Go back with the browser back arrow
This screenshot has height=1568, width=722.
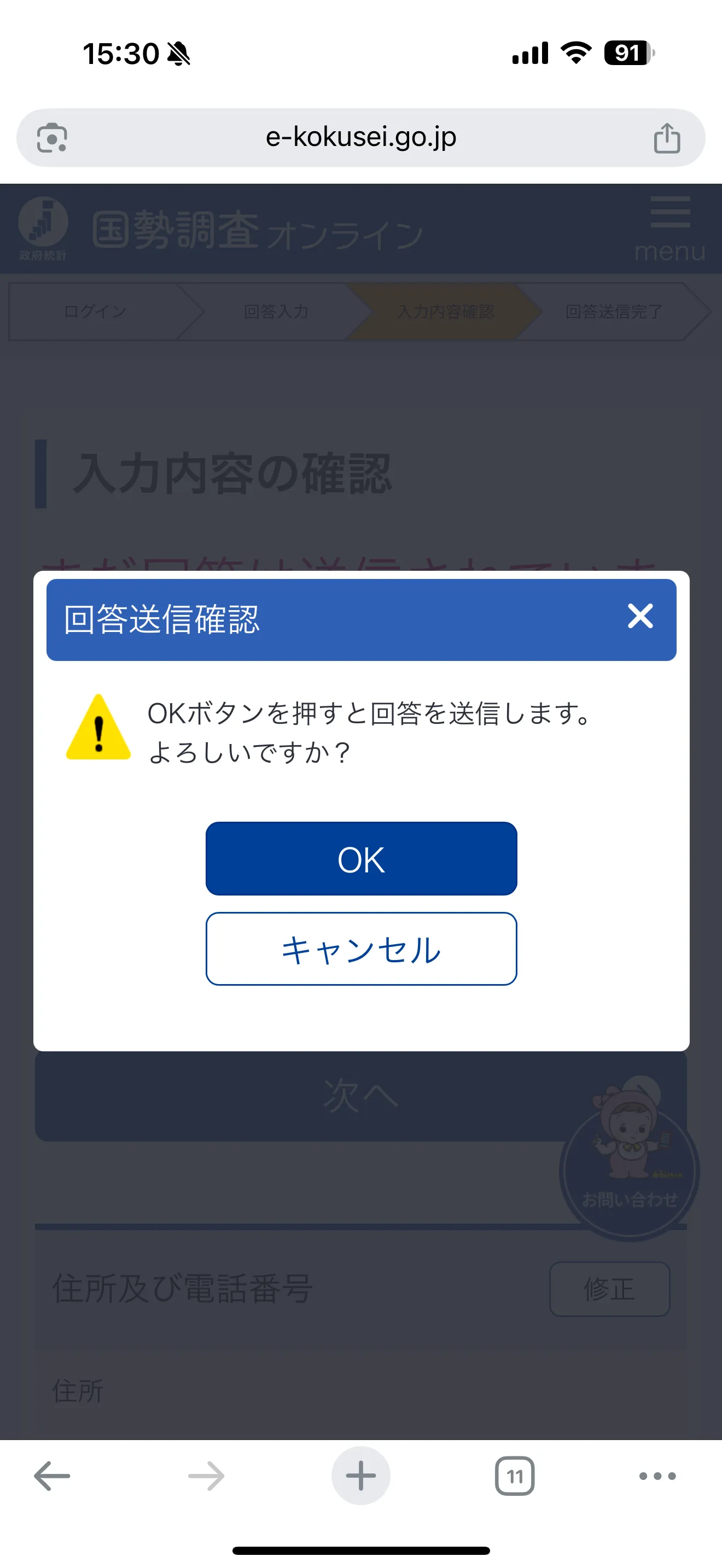point(52,1476)
